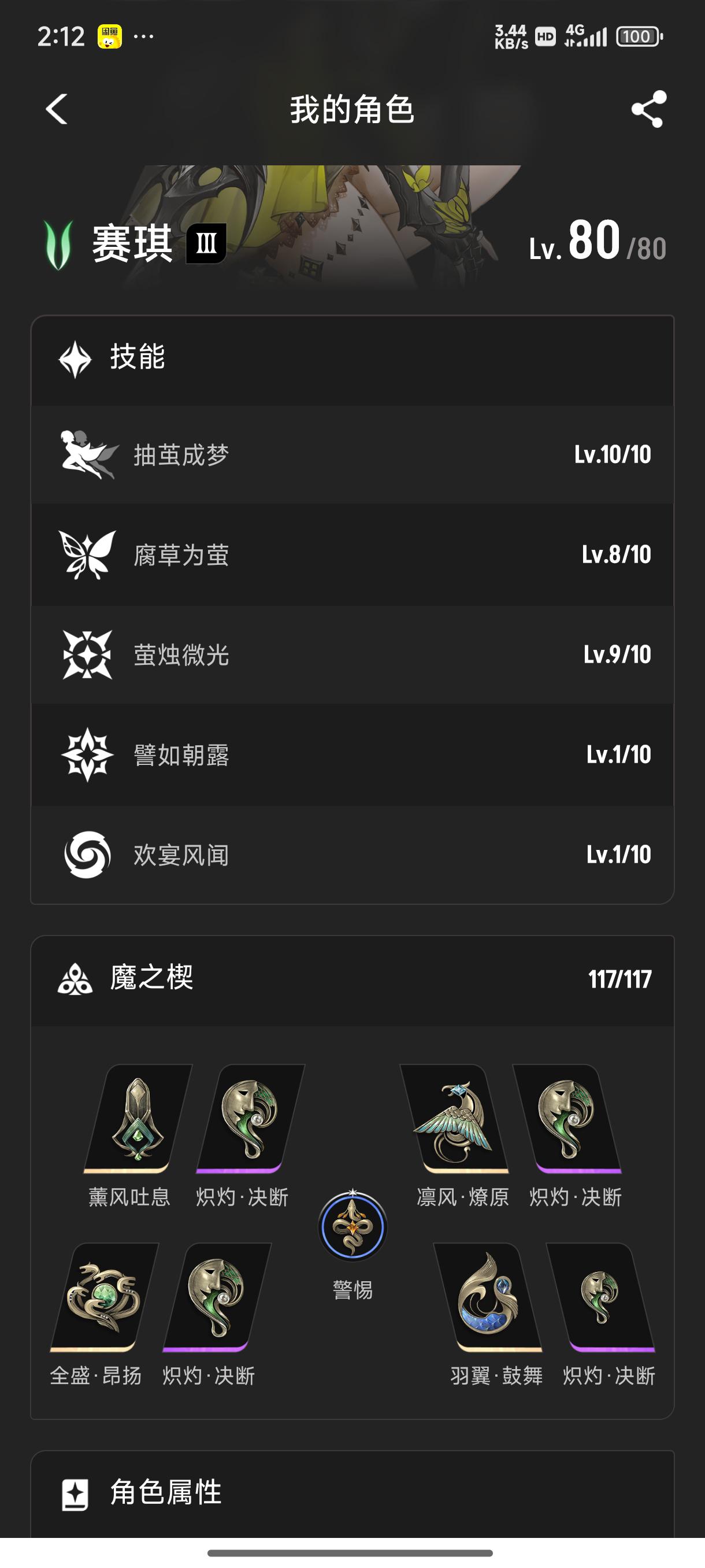This screenshot has width=705, height=1568.
Task: Select the 萤烛微光 skill row
Action: [x=352, y=655]
